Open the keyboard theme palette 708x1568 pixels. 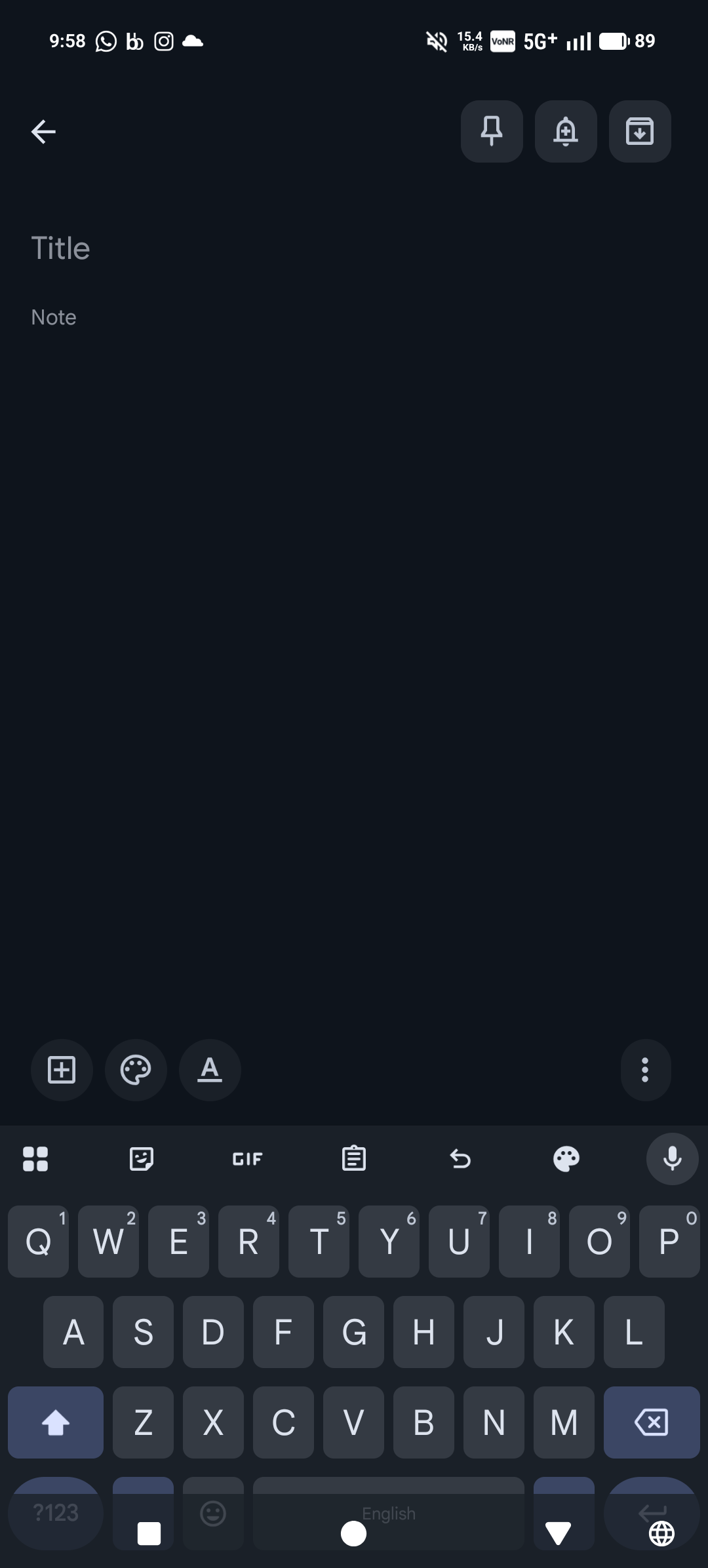[x=566, y=1159]
